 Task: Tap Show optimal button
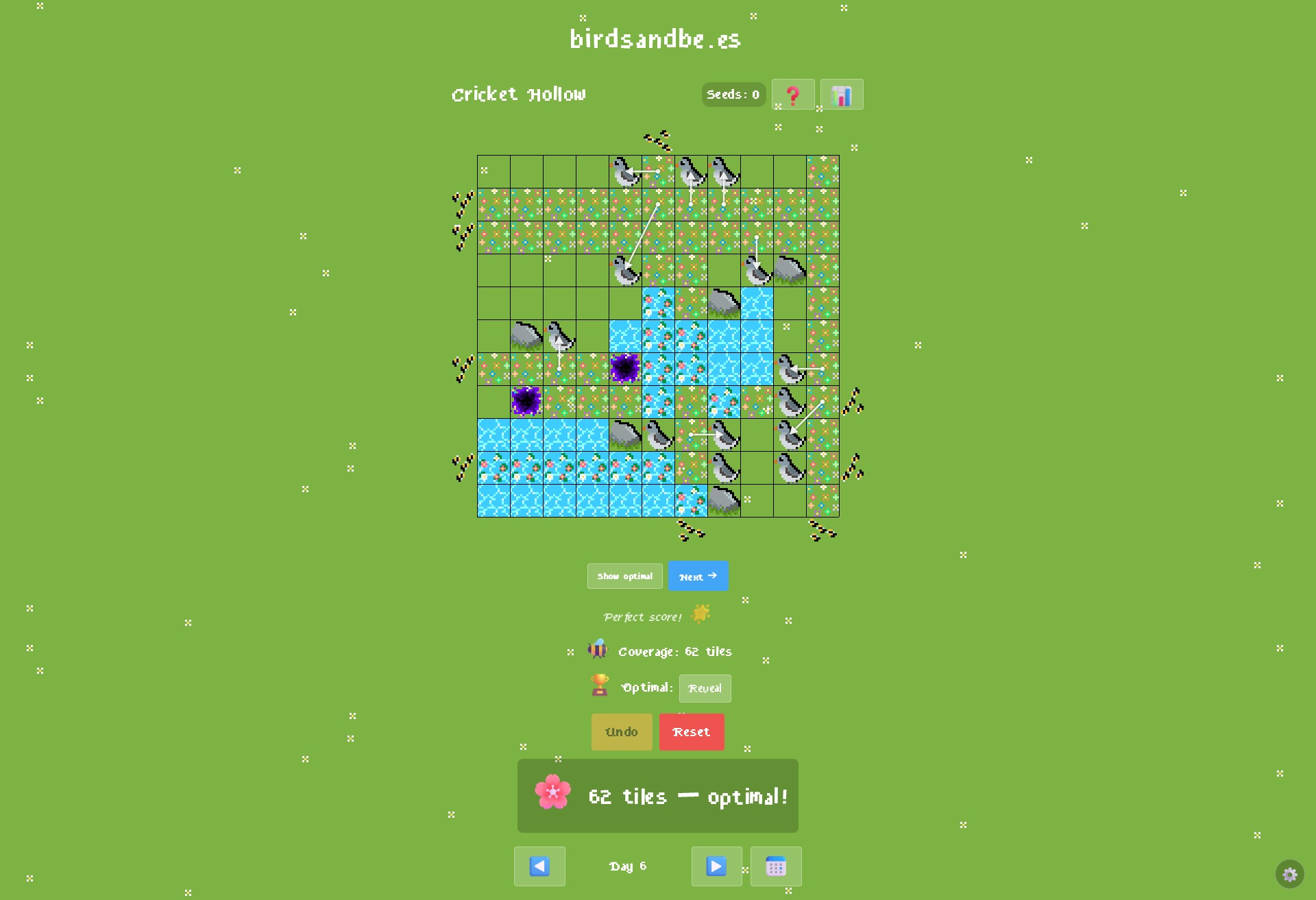coord(624,576)
